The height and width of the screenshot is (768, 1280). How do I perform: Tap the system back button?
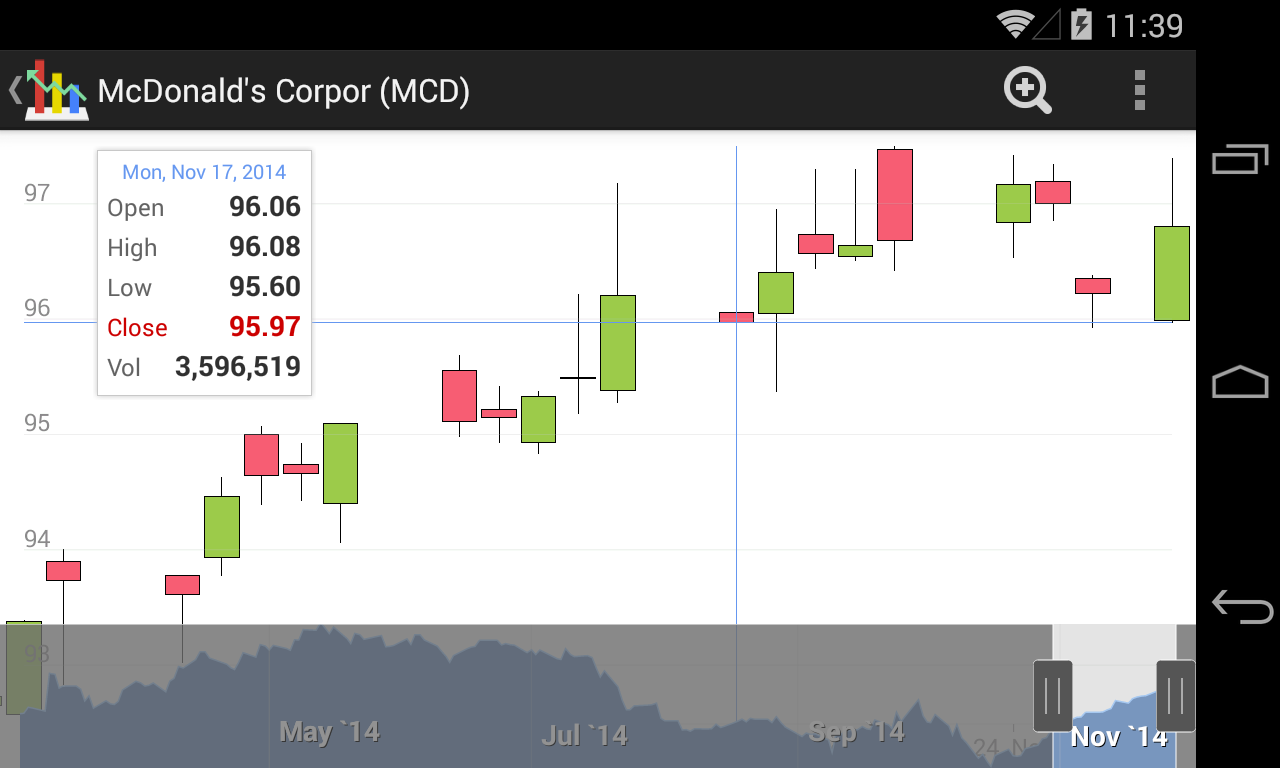1240,605
